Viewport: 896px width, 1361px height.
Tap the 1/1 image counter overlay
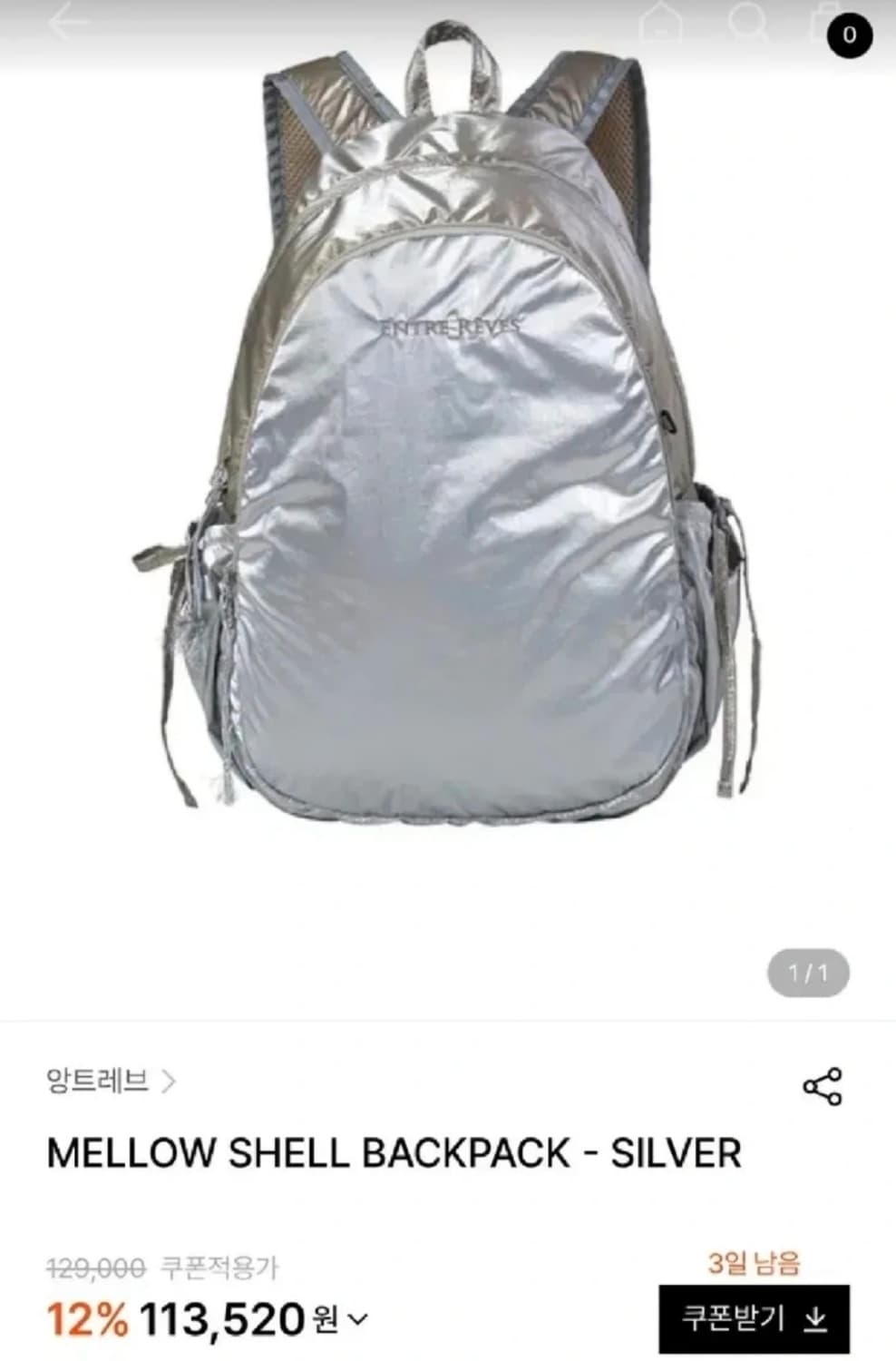810,973
